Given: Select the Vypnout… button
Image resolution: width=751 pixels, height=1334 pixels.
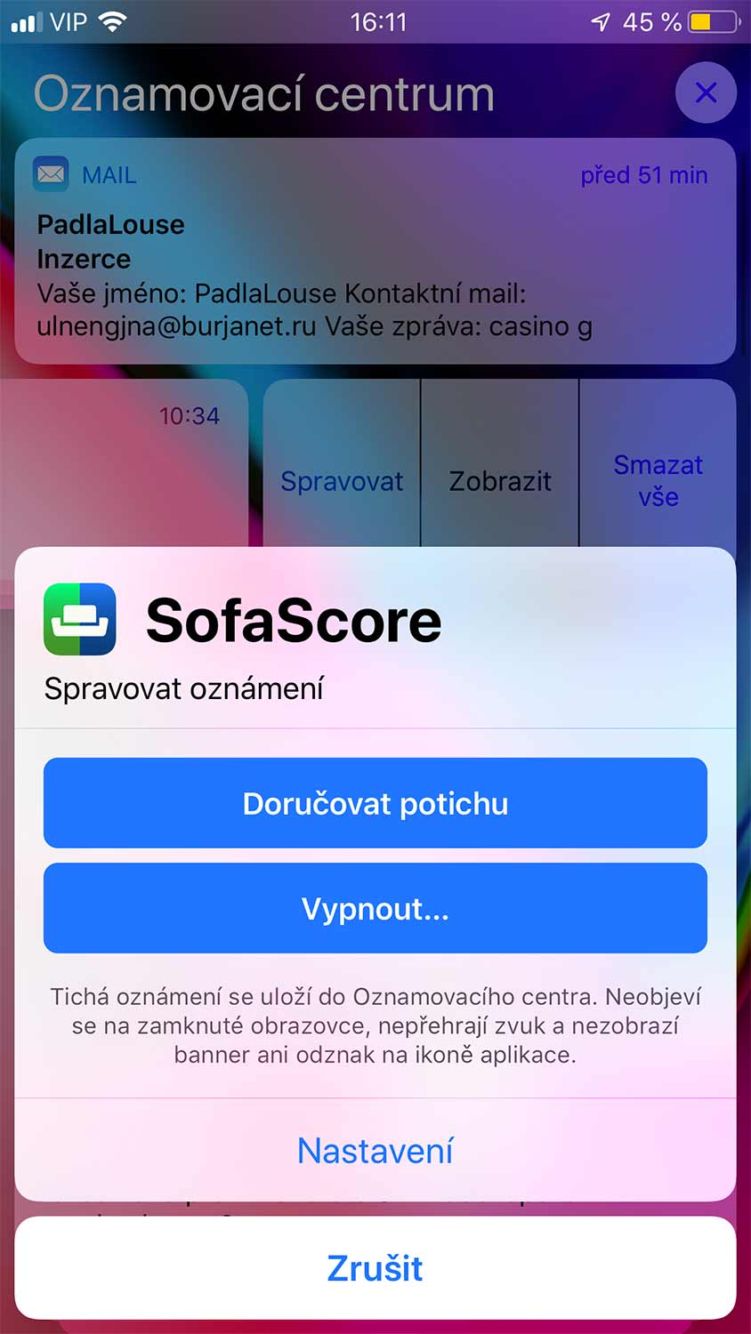Looking at the screenshot, I should [x=375, y=909].
